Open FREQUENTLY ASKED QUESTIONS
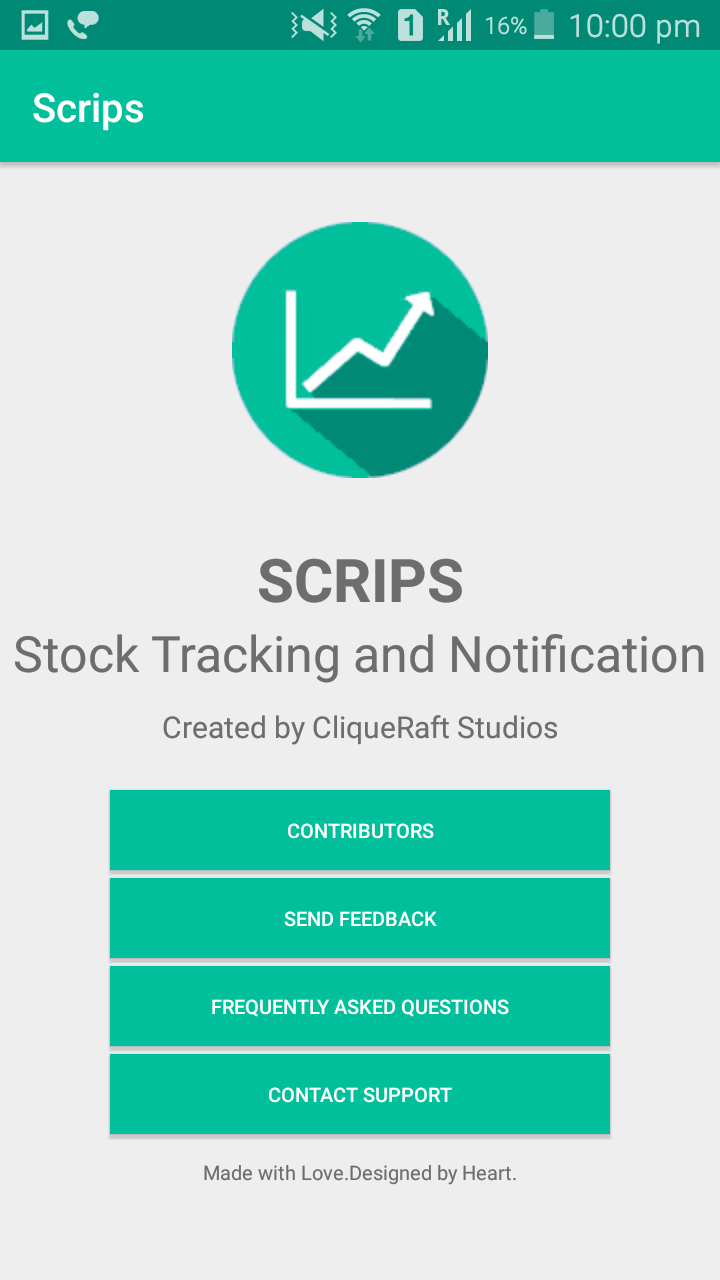 pos(360,1005)
